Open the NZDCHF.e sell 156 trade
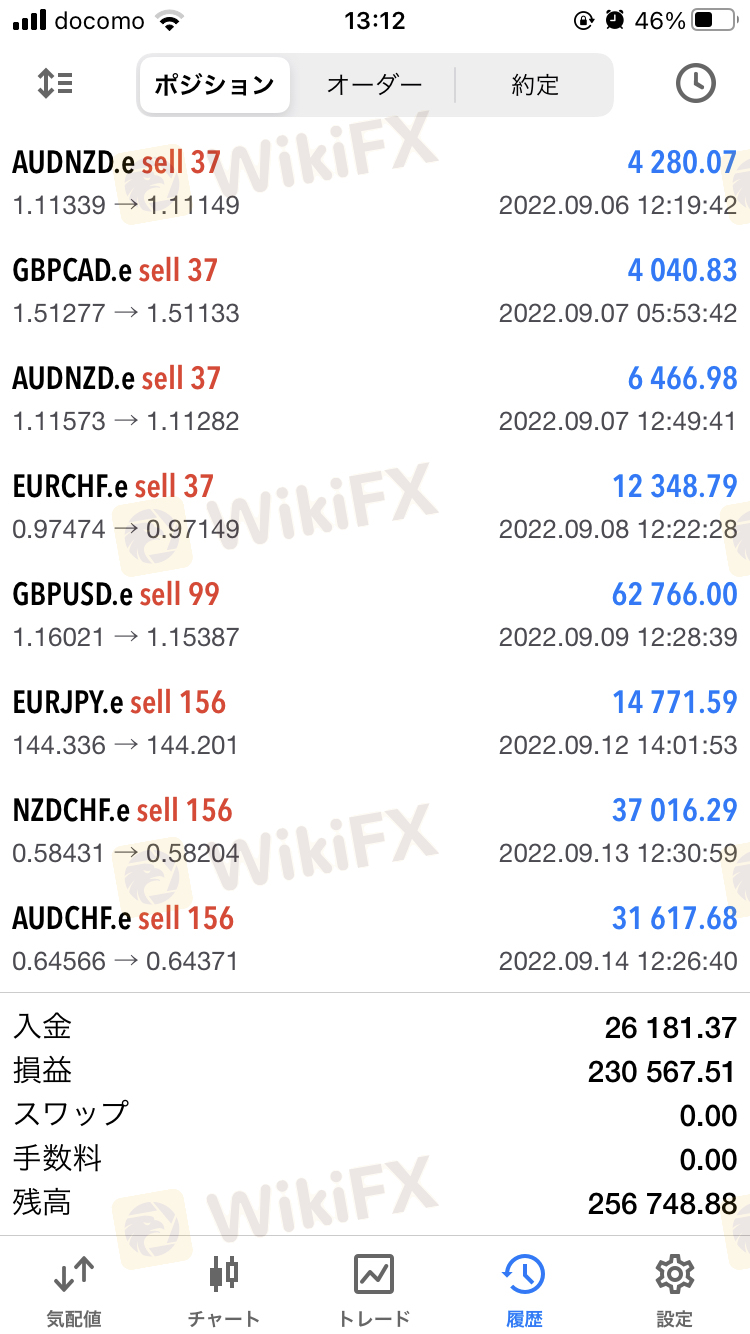This screenshot has width=750, height=1334. [x=375, y=830]
